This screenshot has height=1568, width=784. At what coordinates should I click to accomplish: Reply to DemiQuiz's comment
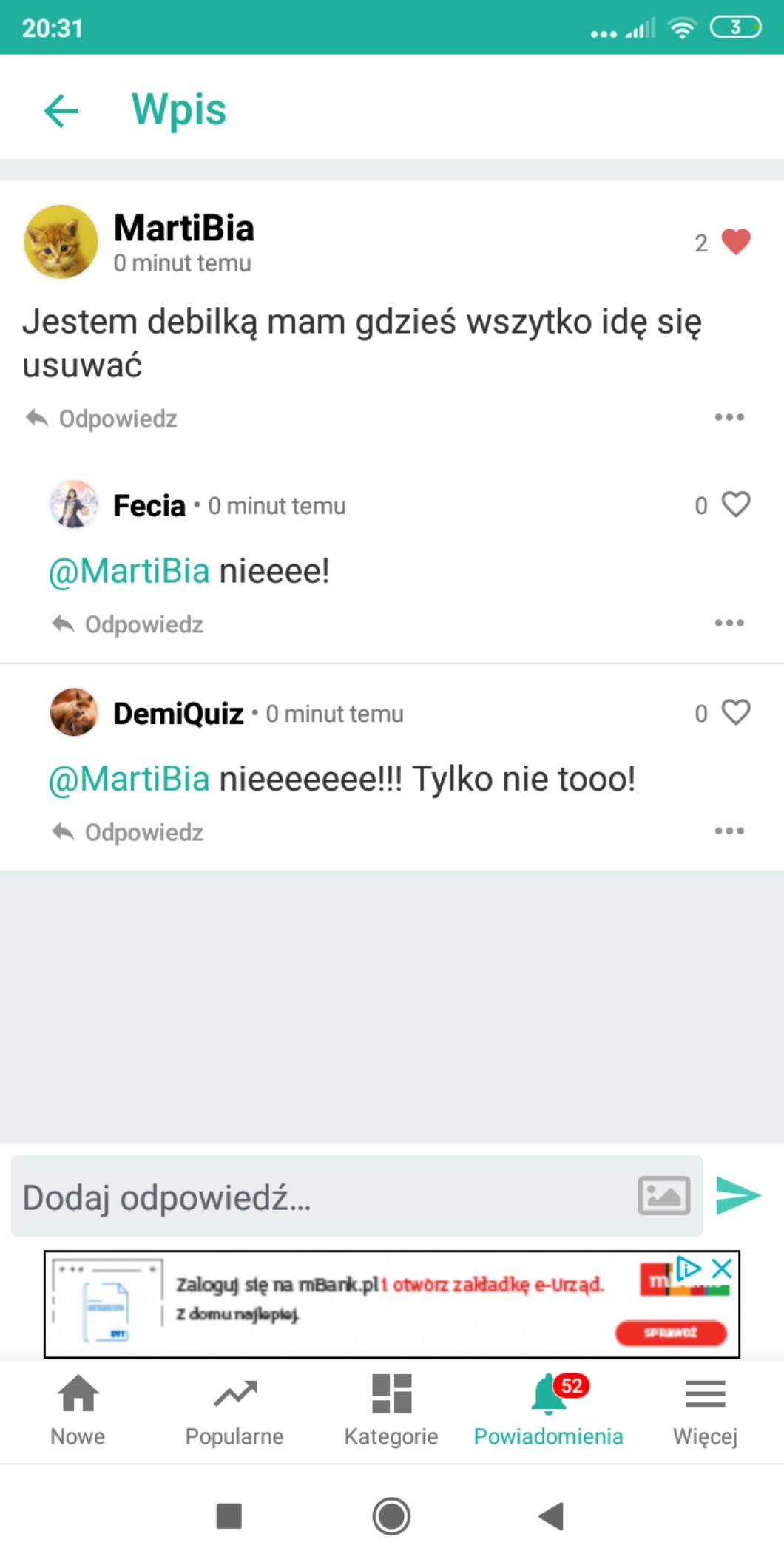pyautogui.click(x=129, y=832)
